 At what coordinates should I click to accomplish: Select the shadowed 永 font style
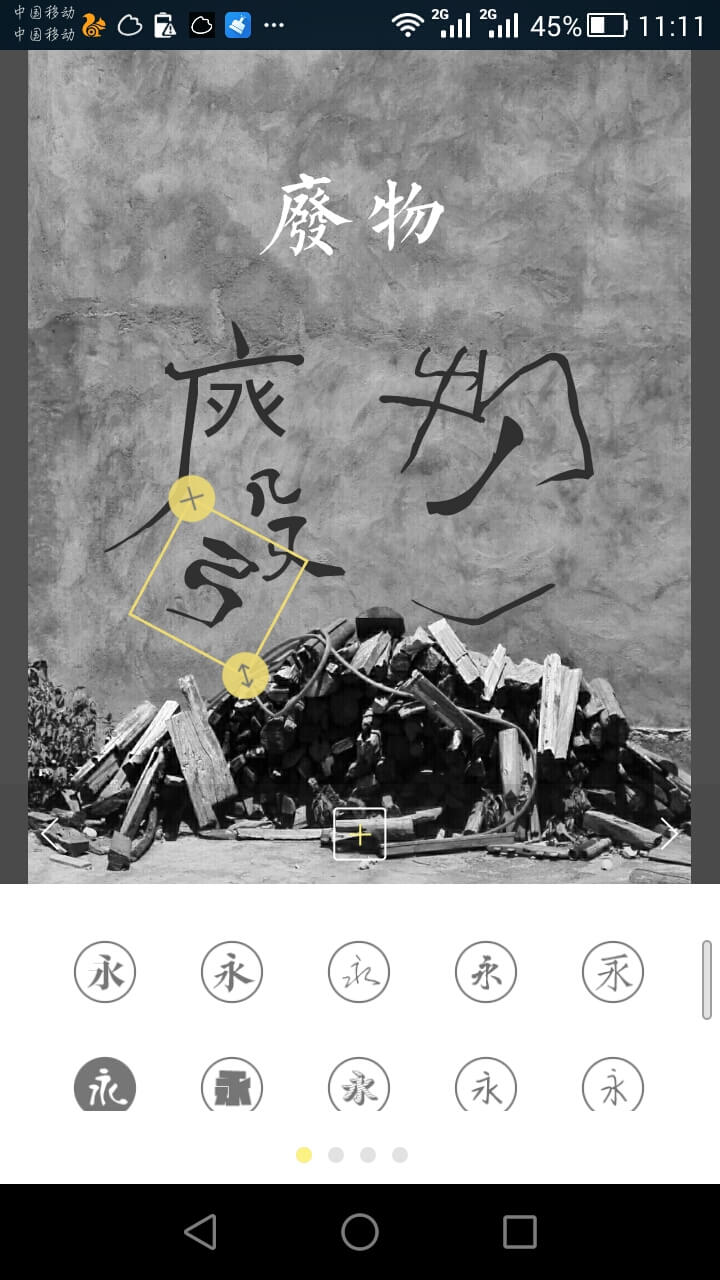tap(359, 1086)
